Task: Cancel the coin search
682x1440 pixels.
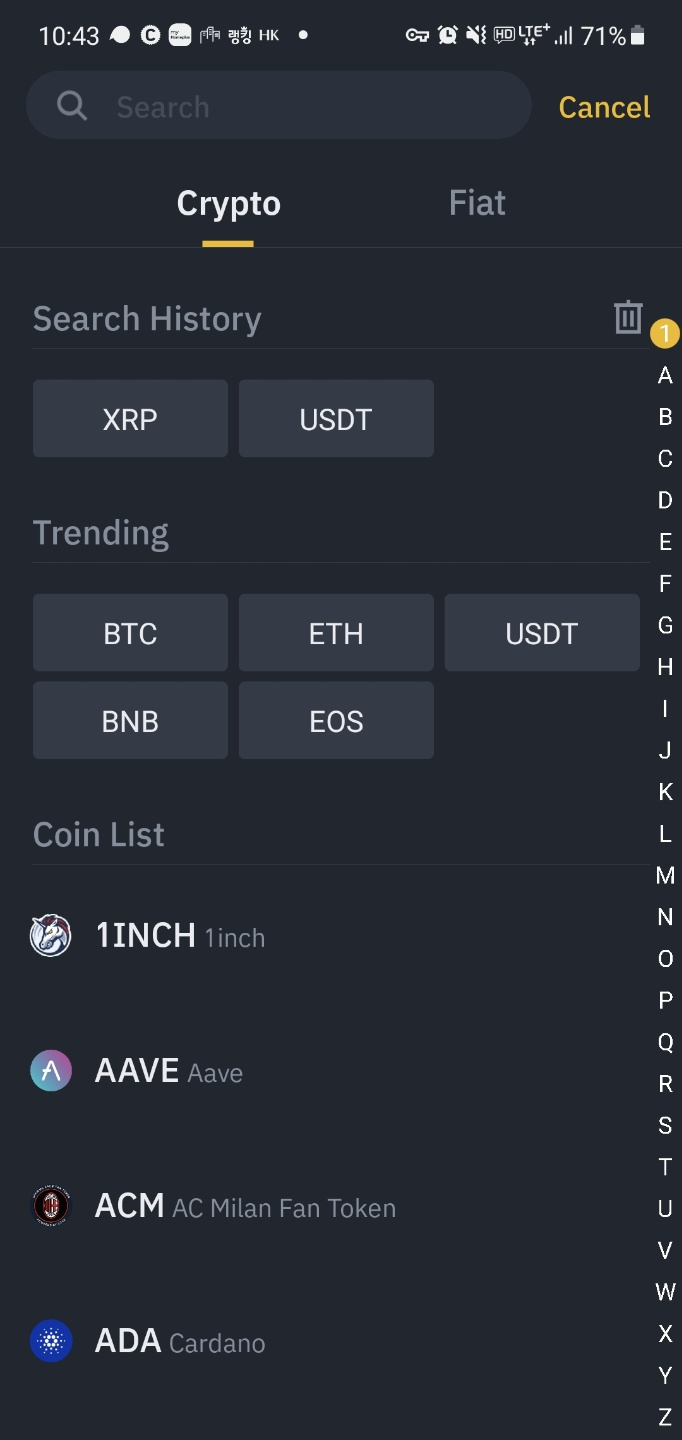Action: coord(604,107)
